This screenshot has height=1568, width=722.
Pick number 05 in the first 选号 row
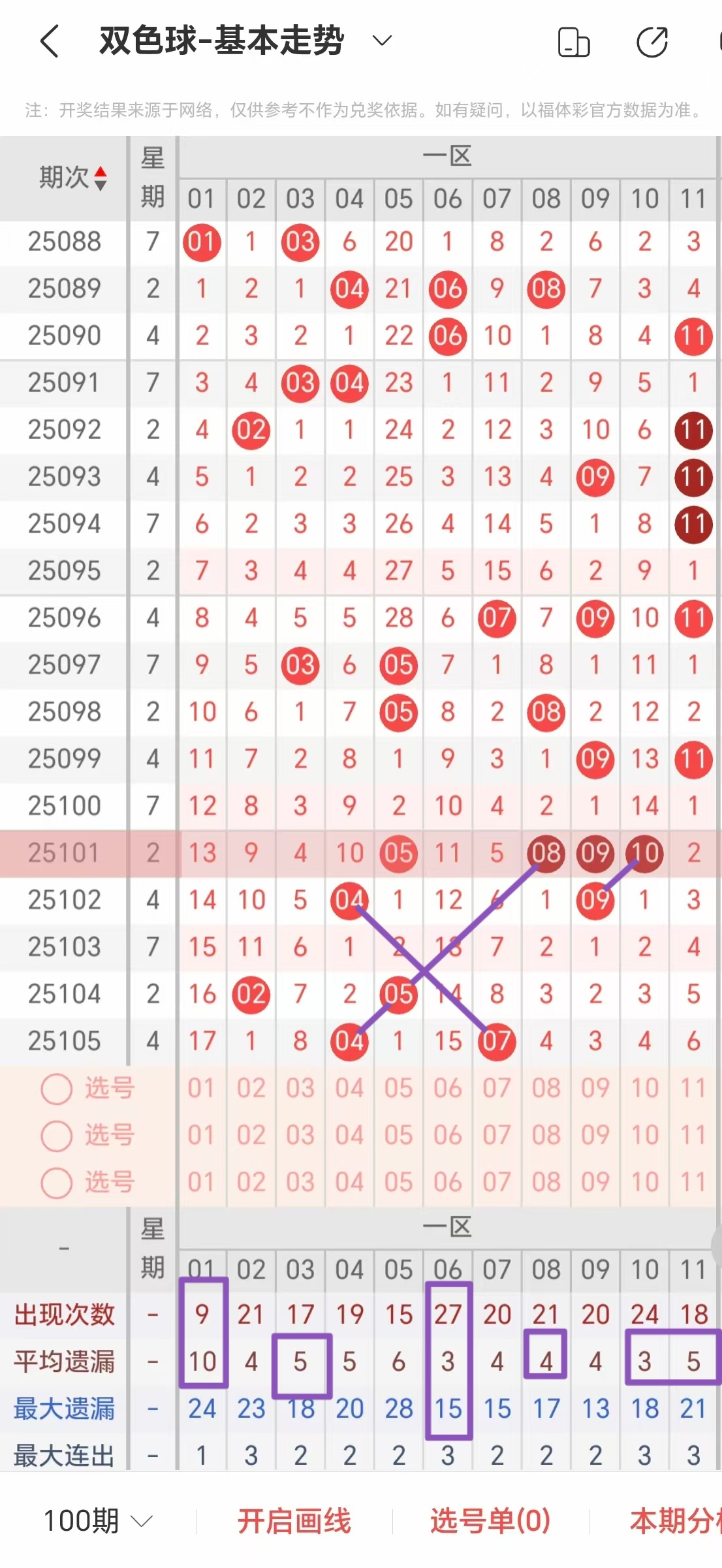tap(398, 1089)
